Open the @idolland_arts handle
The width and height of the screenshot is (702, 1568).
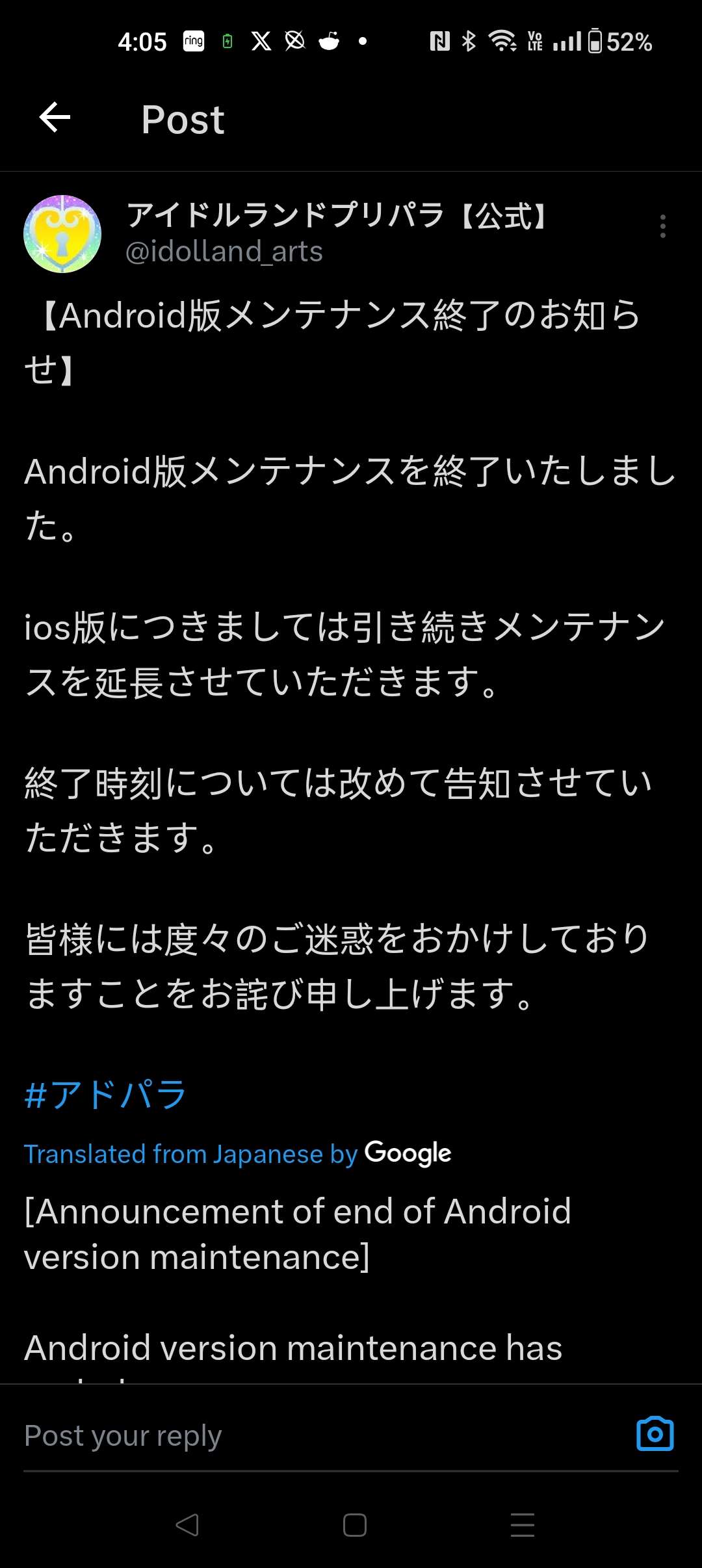point(224,252)
